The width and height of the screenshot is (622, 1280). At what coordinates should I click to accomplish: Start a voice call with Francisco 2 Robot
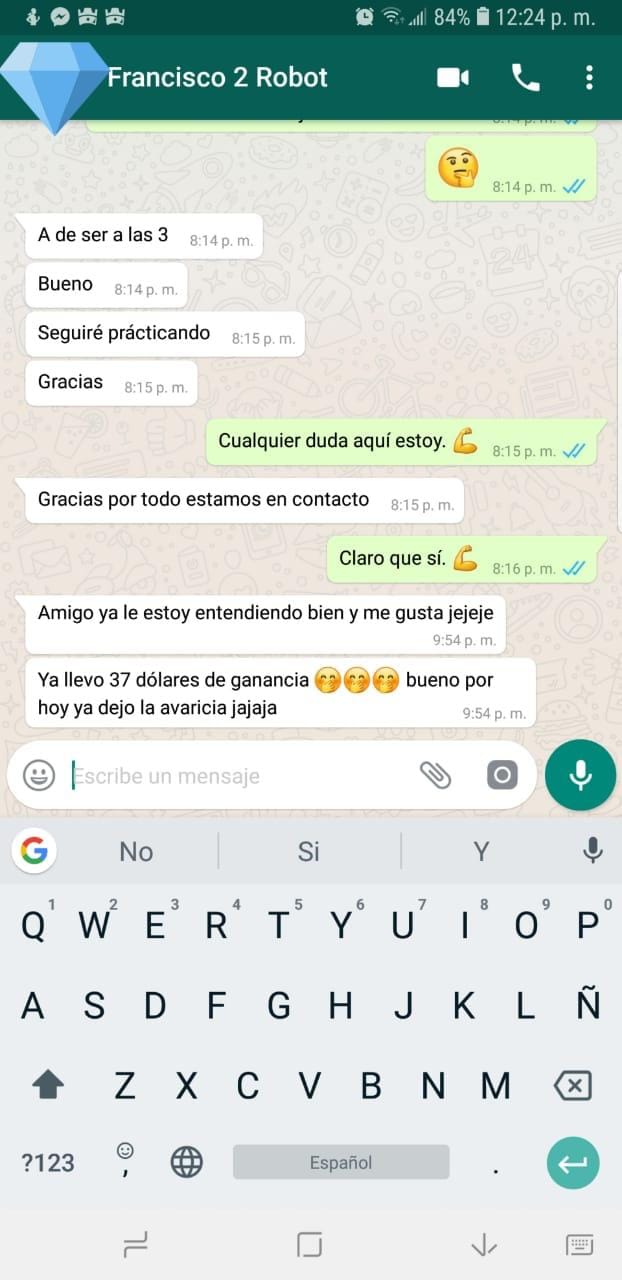(x=525, y=78)
